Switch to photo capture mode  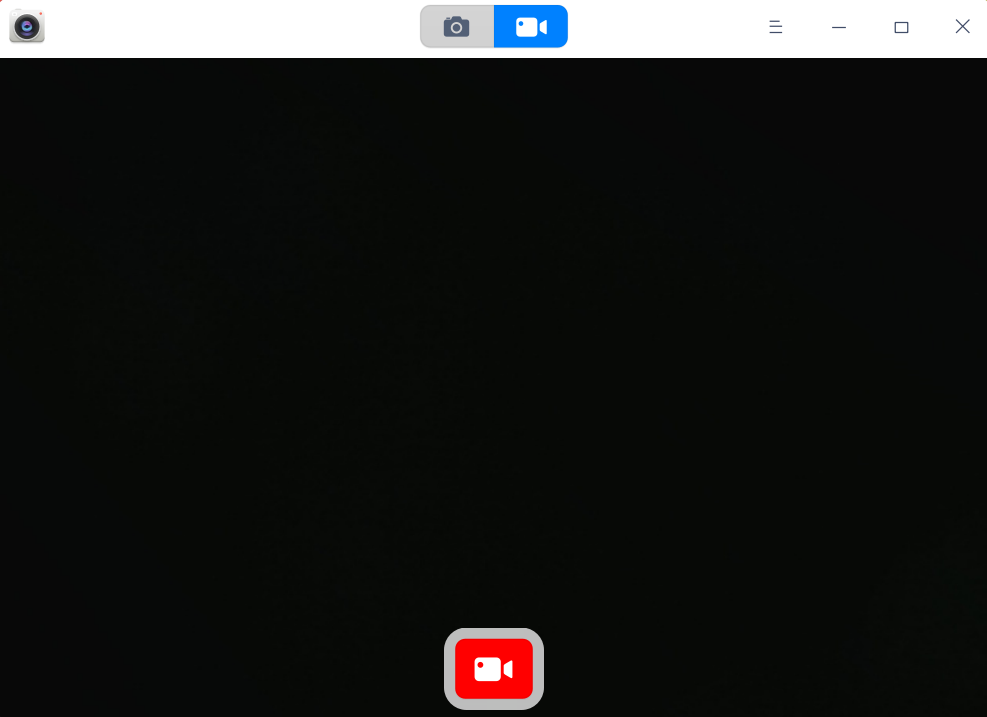click(x=457, y=27)
